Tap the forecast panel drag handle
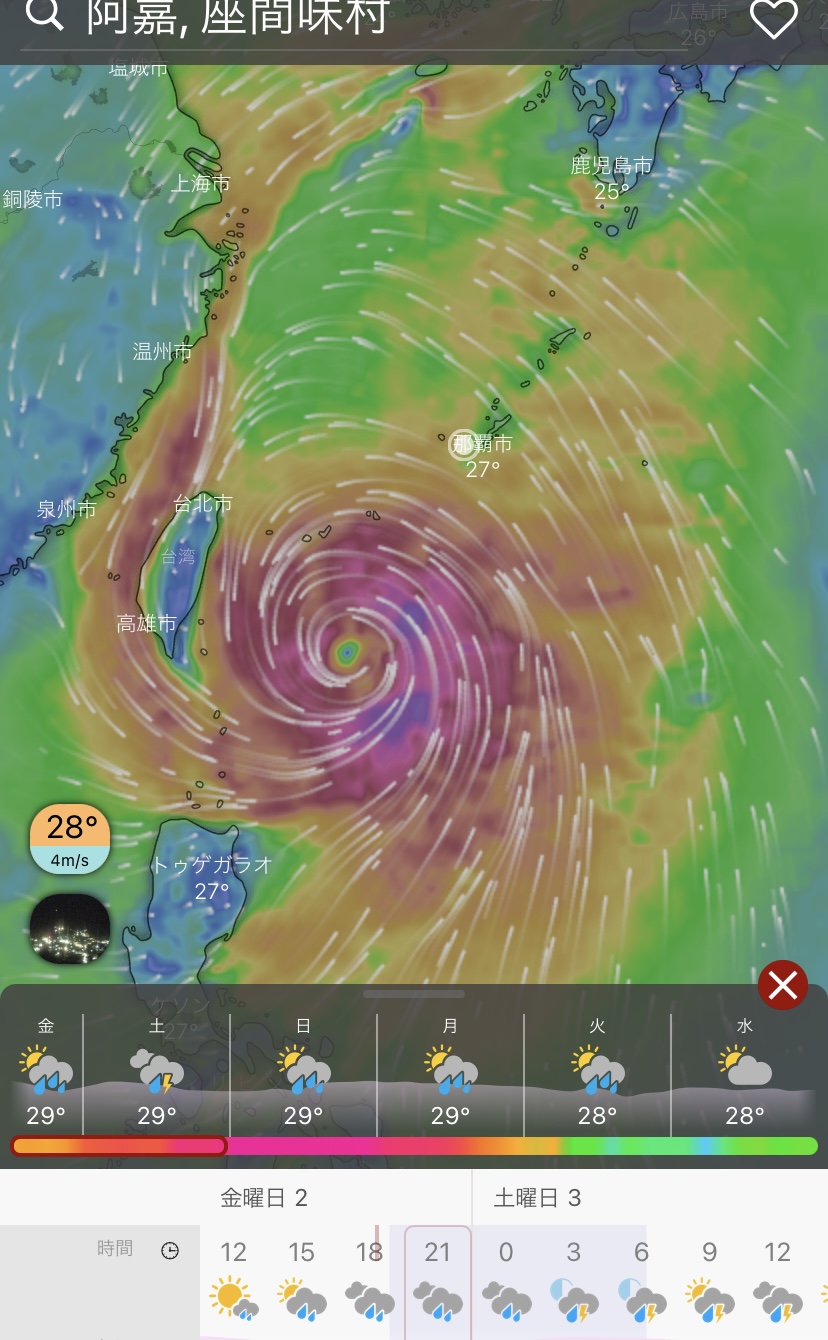The height and width of the screenshot is (1340, 828). [414, 994]
